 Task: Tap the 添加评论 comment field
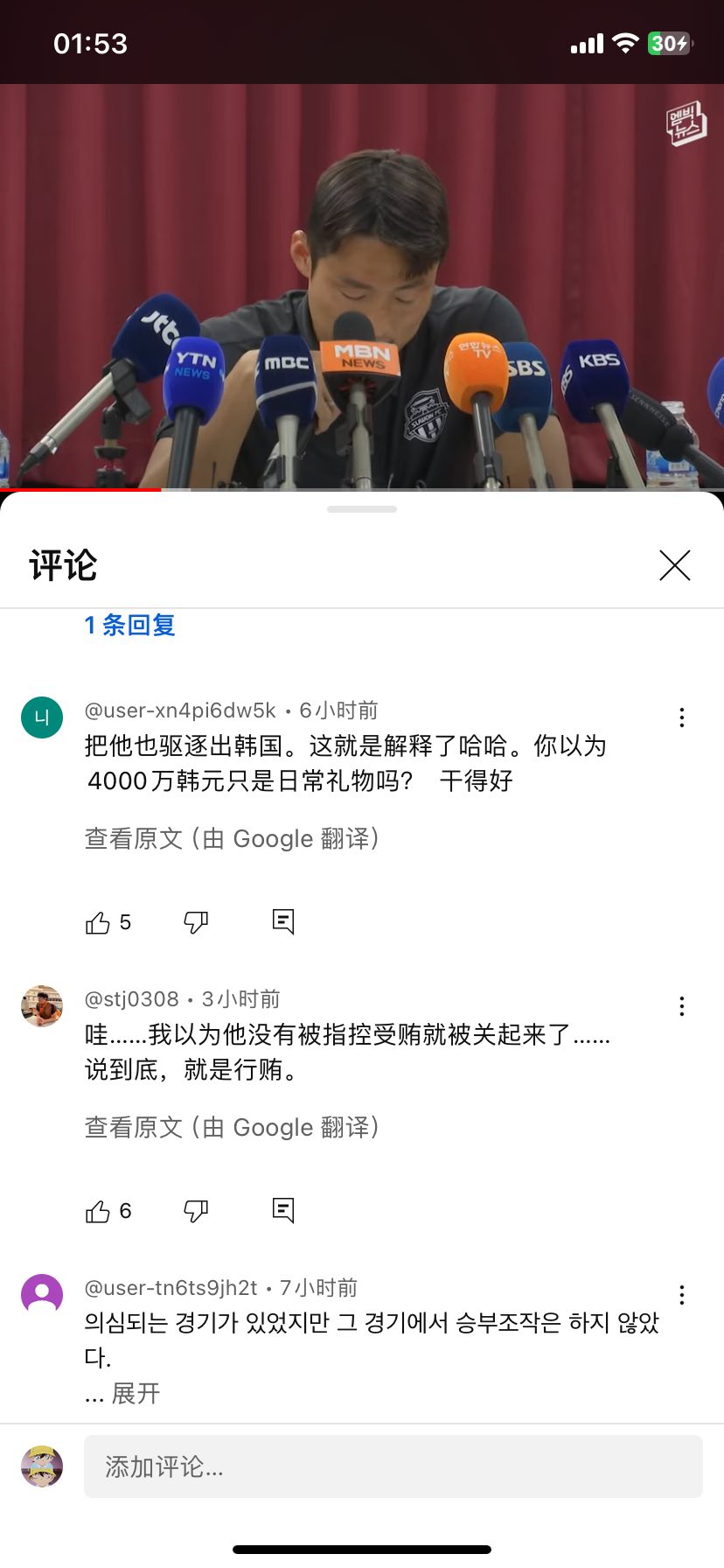point(393,1466)
